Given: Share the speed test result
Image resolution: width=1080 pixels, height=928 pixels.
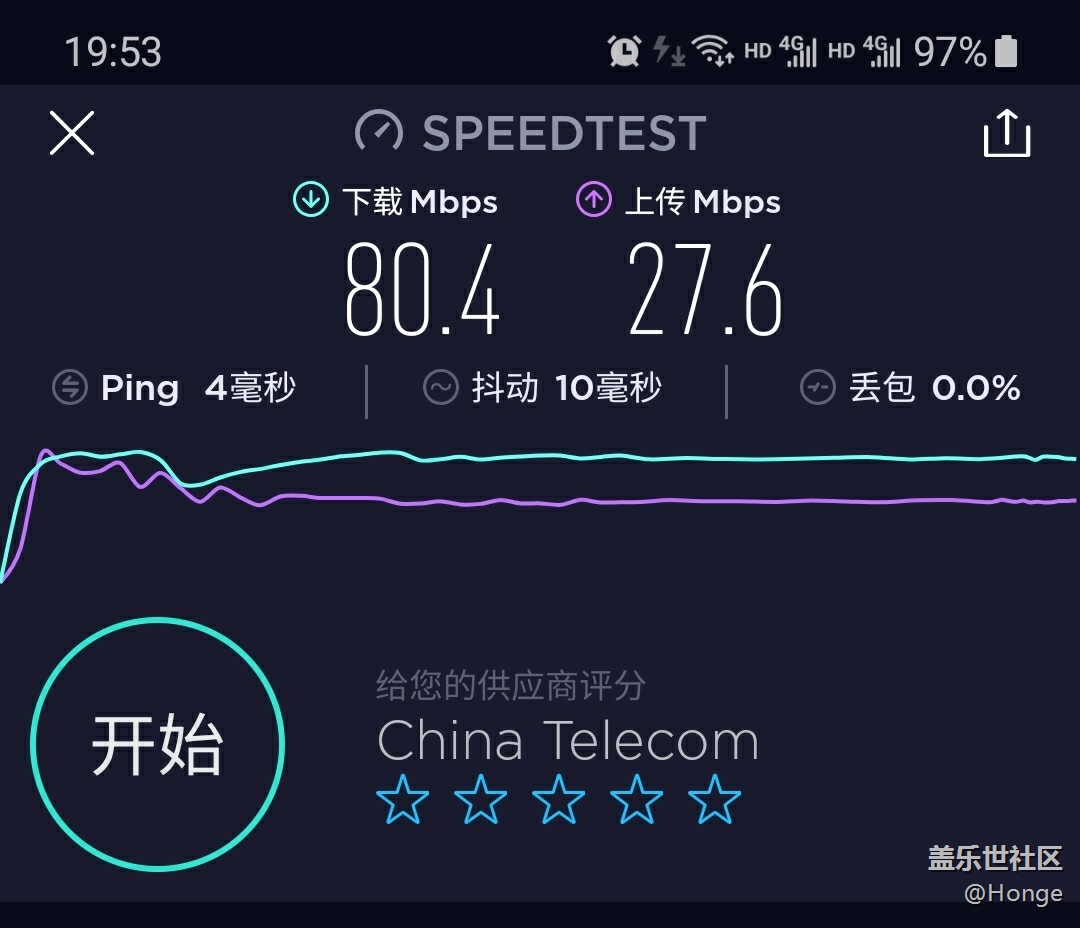Looking at the screenshot, I should click(1007, 133).
